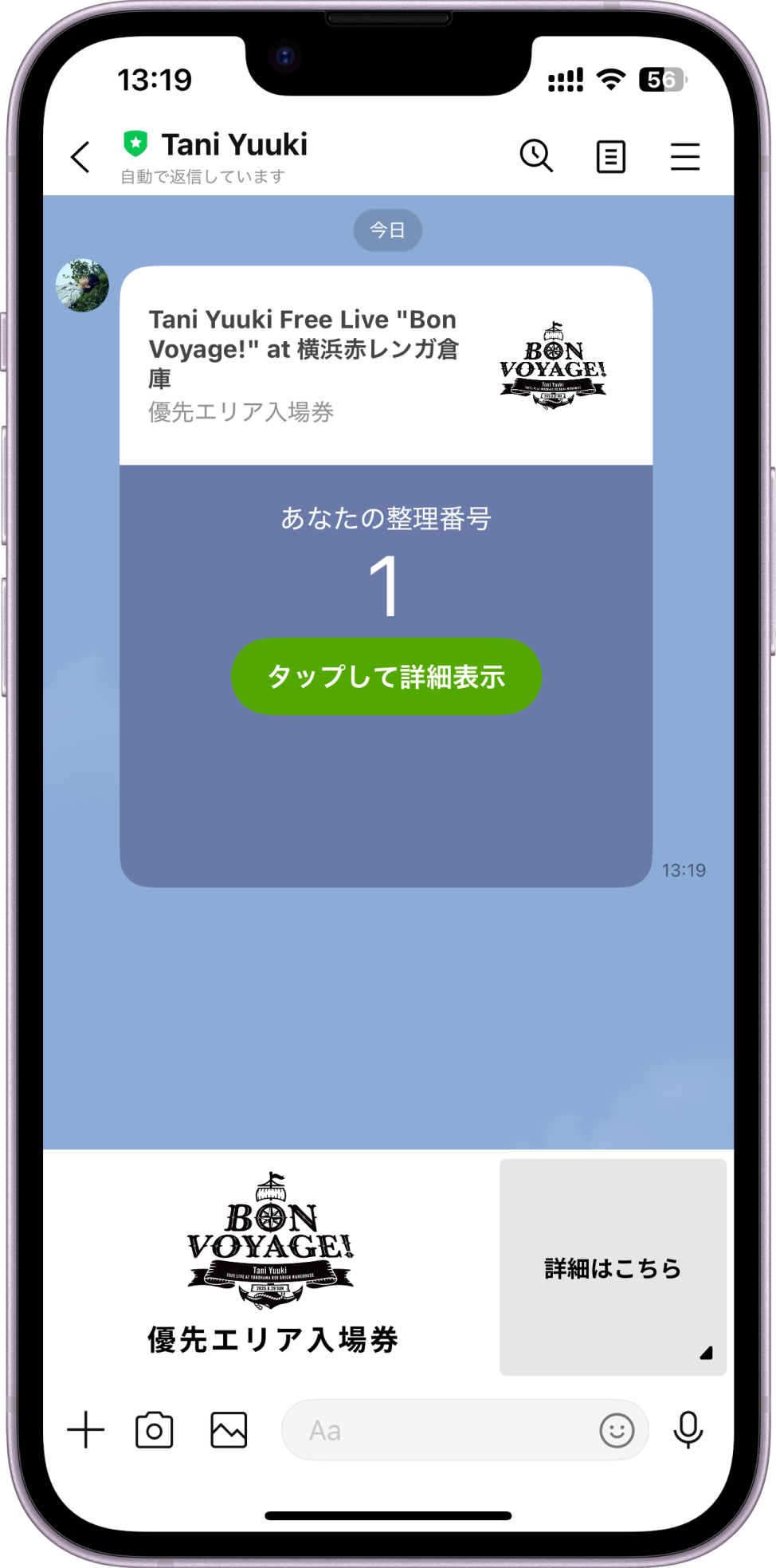The width and height of the screenshot is (776, 1568).
Task: Tap the green タップして詳細表示 button
Action: (x=386, y=676)
